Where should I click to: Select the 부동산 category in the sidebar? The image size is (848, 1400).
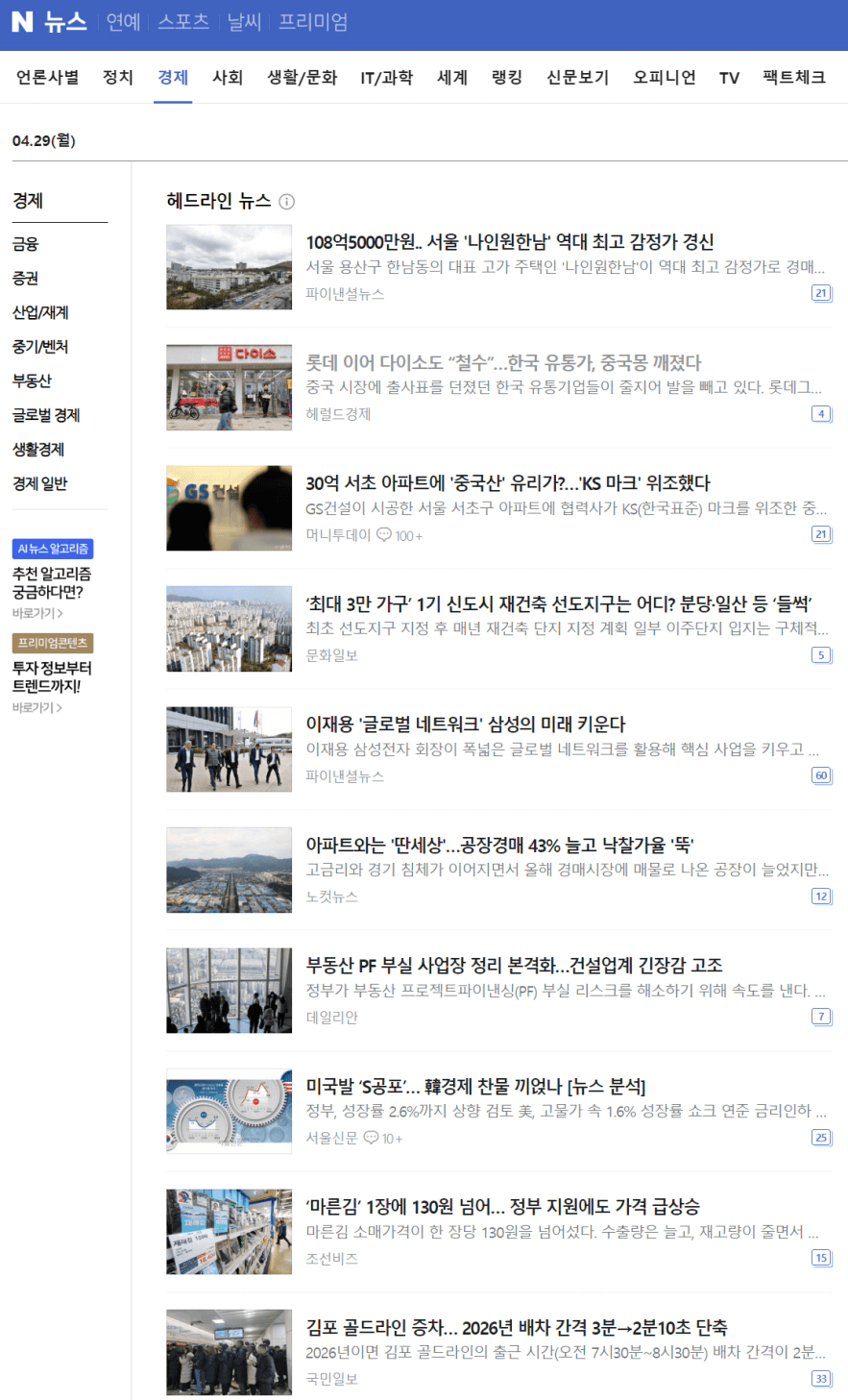pyautogui.click(x=32, y=381)
